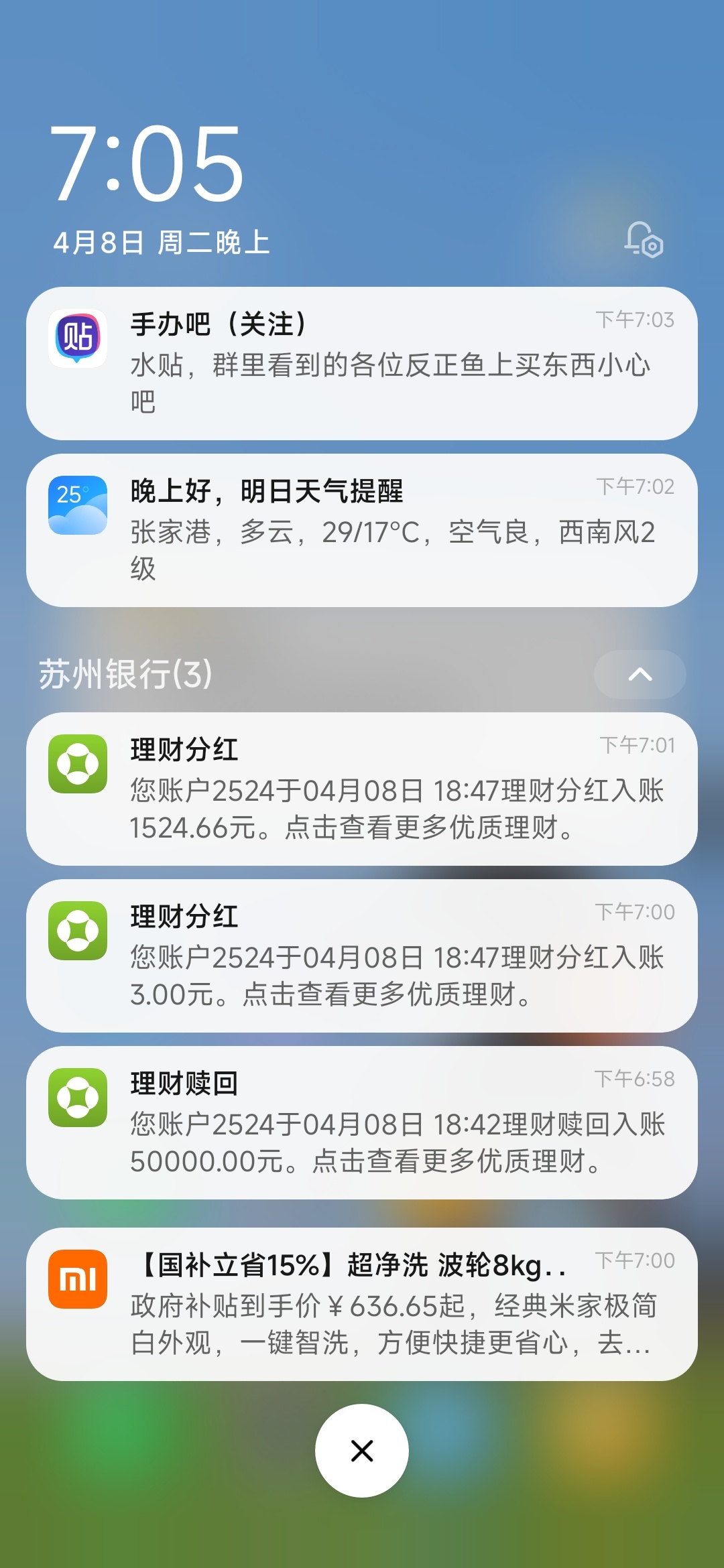Open the 理财赎回 50000.00元 notification

click(362, 1122)
